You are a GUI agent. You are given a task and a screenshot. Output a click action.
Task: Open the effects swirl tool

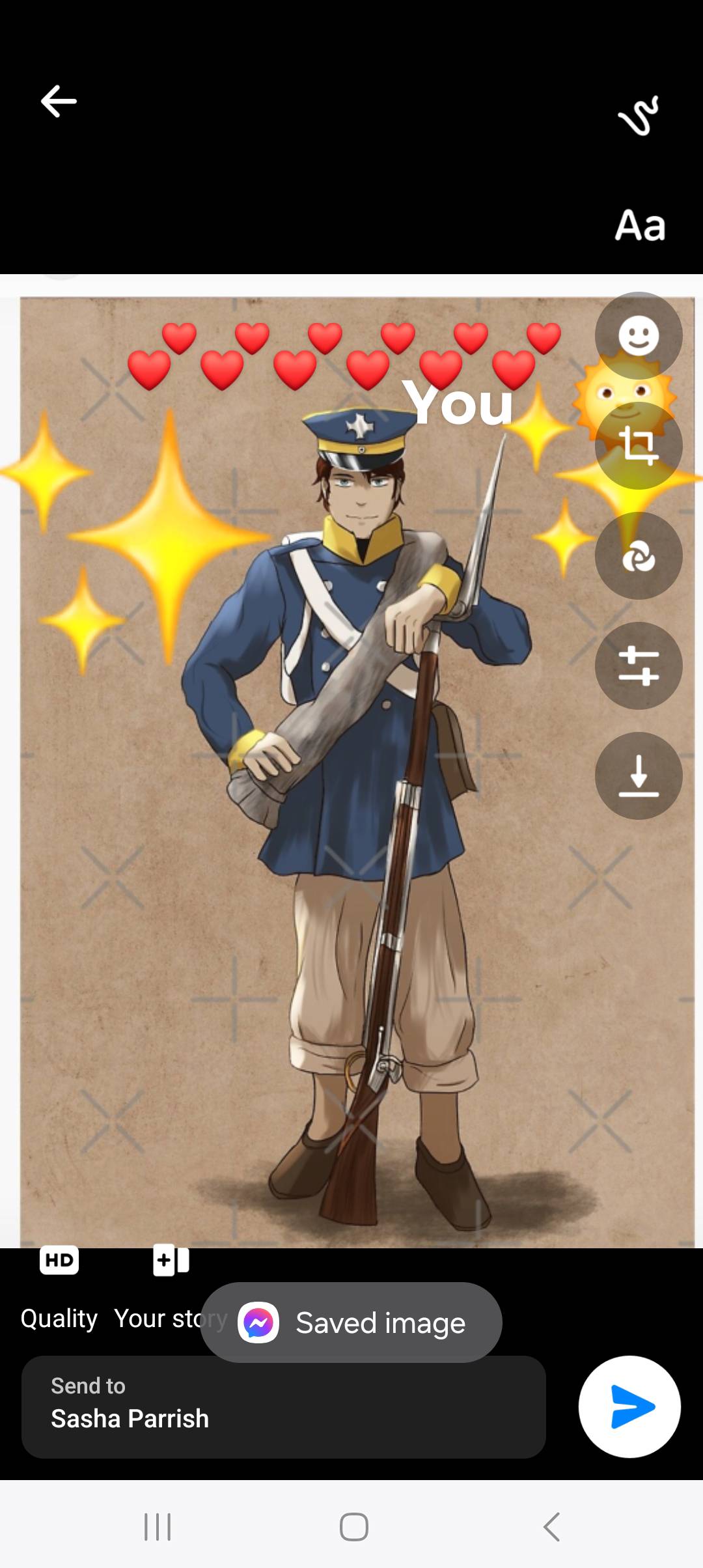coord(639,556)
